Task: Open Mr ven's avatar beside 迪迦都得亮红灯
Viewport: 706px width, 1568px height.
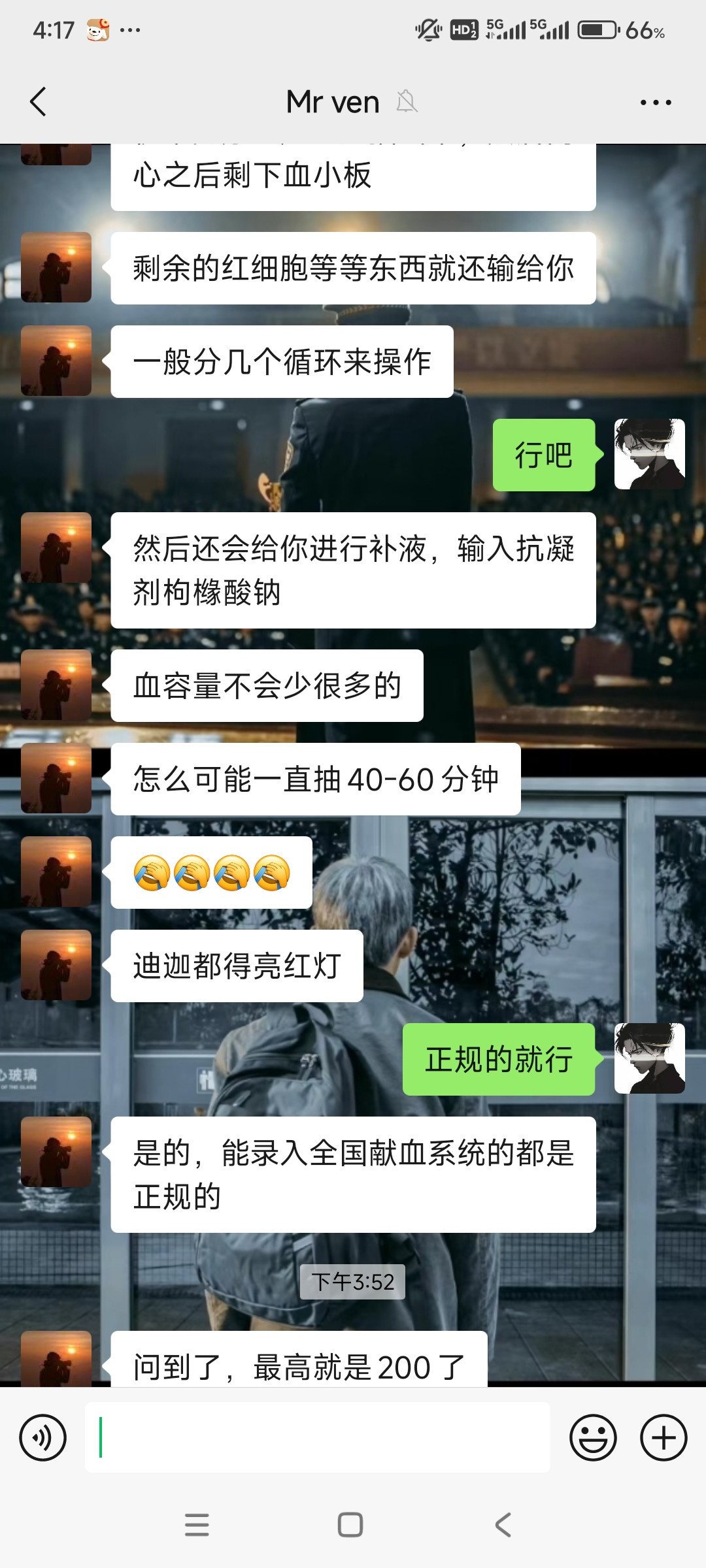Action: point(56,965)
